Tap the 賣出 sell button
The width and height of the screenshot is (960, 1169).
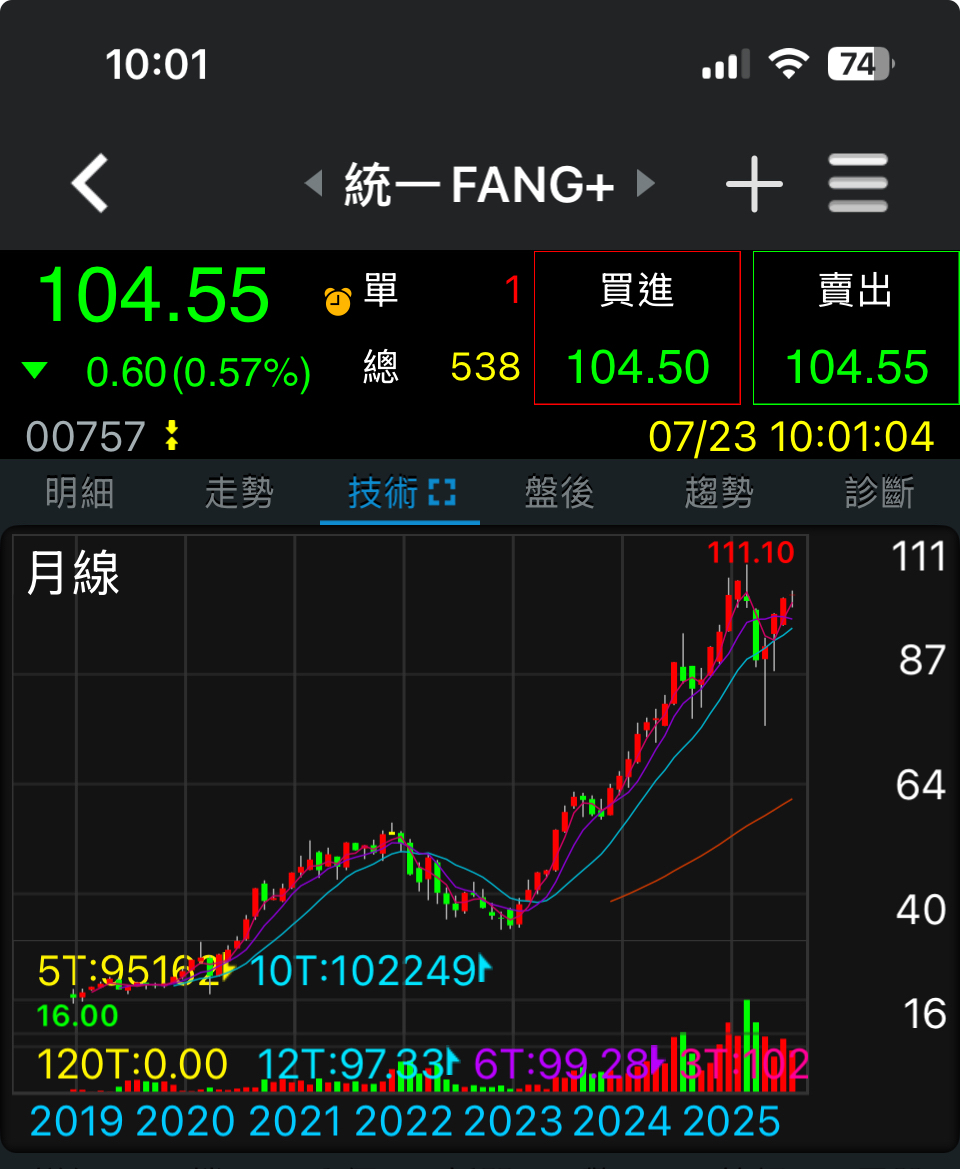855,328
